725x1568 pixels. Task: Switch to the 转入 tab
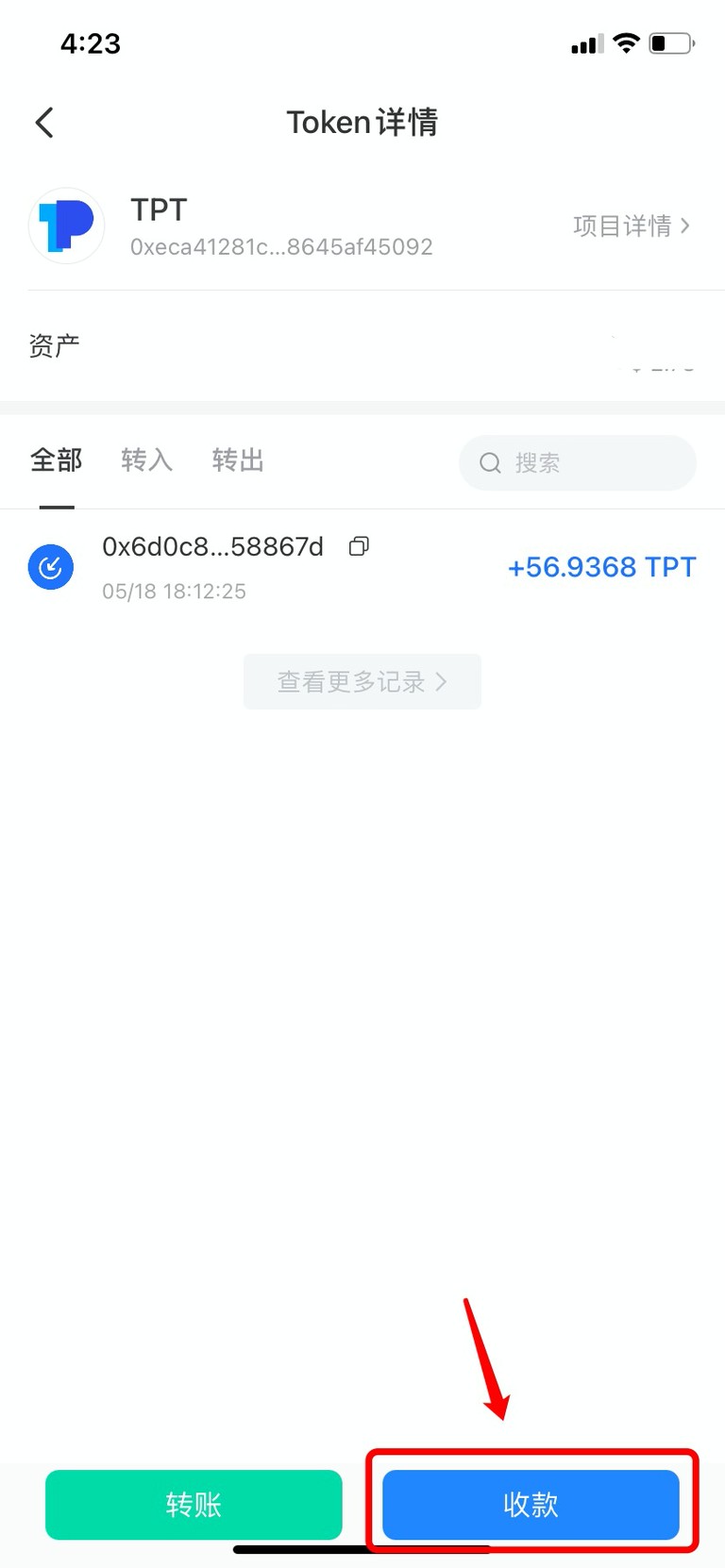click(x=146, y=460)
